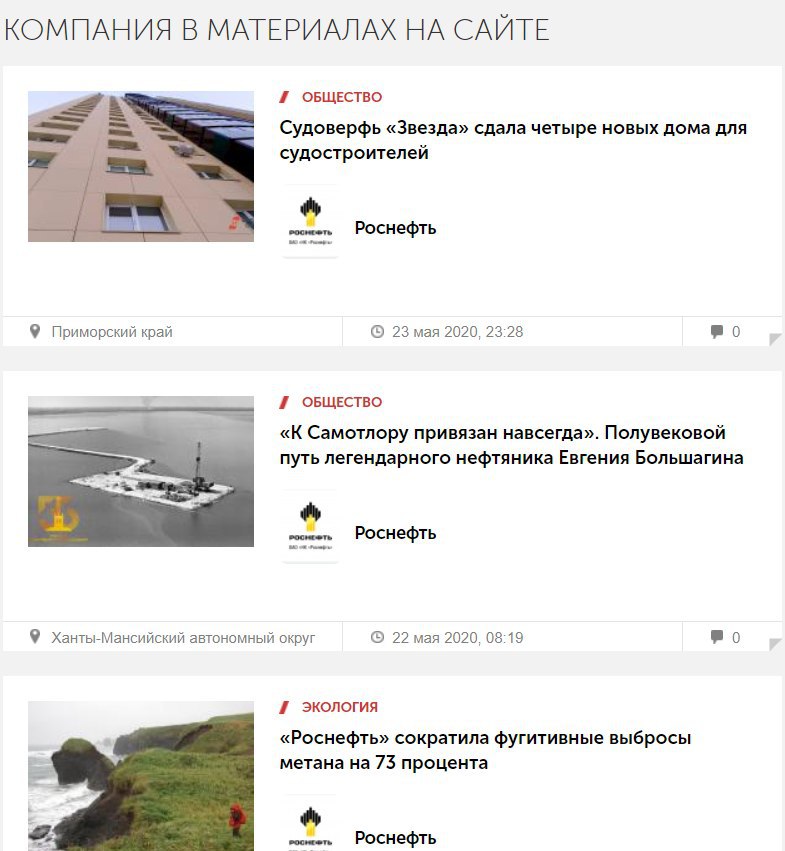Select ОБЩЕСТВО category on the Zvezda article
The image size is (785, 851).
tap(341, 97)
